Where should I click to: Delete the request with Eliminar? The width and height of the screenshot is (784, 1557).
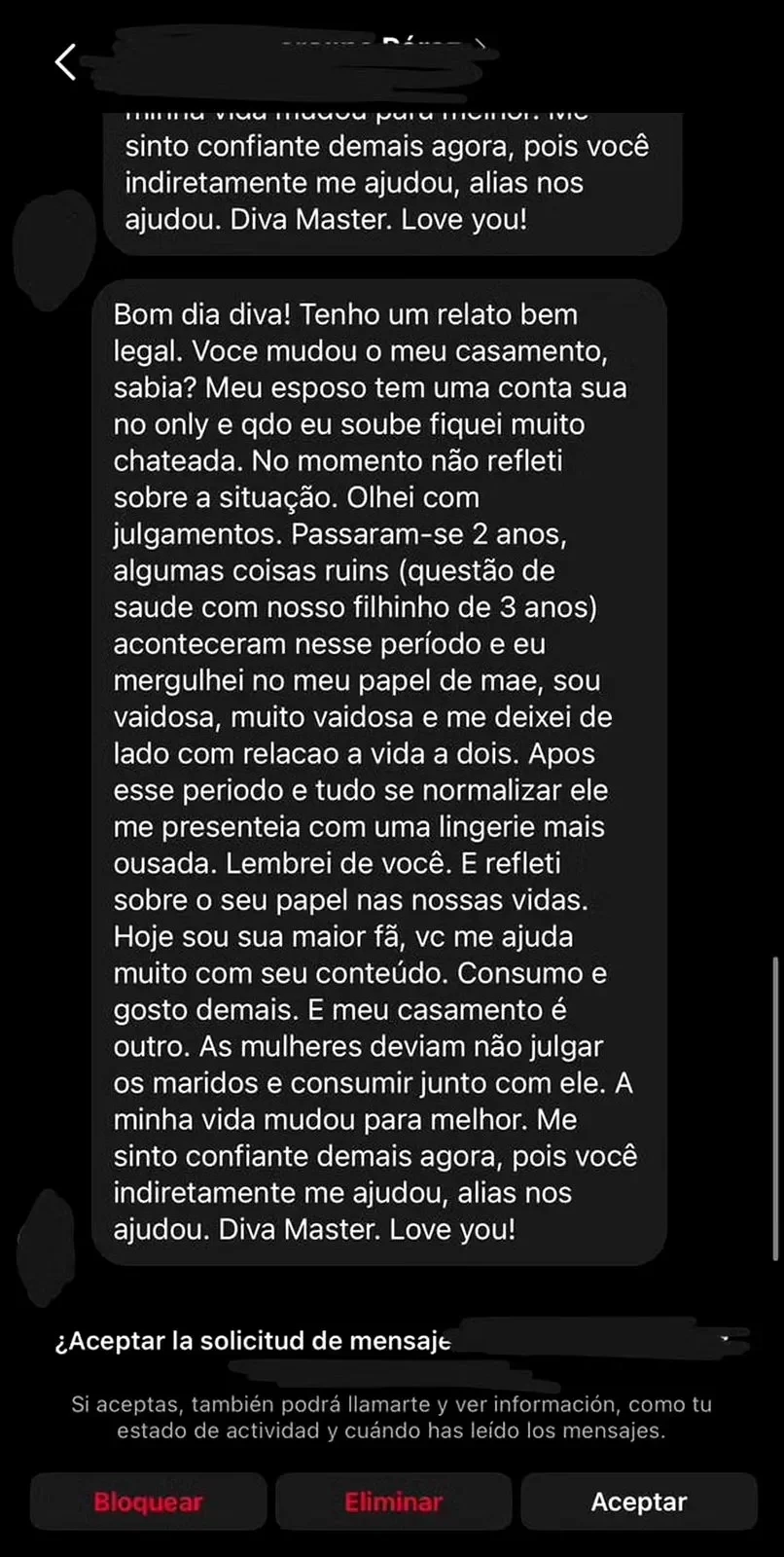point(393,1502)
